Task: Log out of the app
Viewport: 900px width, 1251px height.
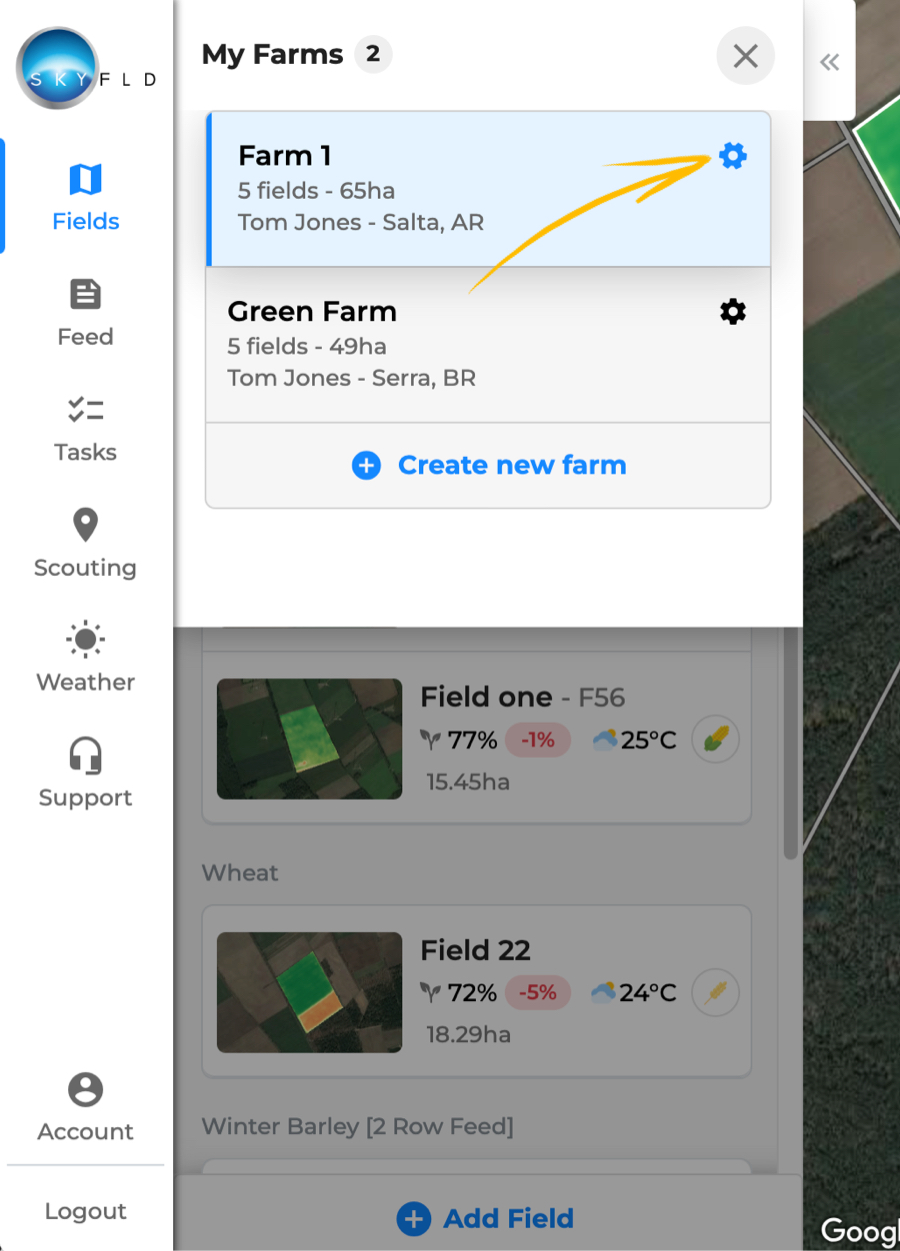Action: point(86,1211)
